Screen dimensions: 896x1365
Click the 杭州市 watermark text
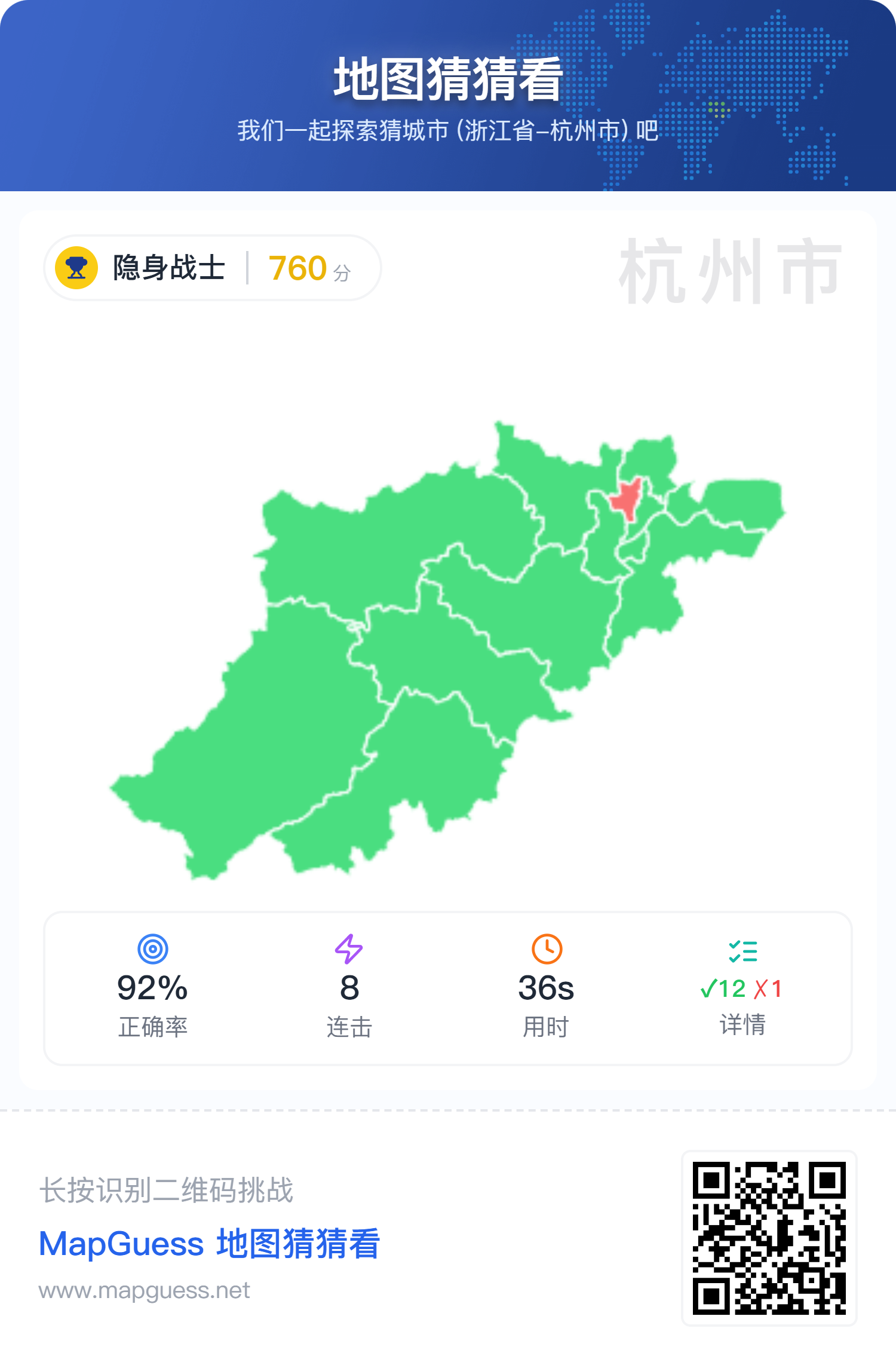click(x=729, y=271)
